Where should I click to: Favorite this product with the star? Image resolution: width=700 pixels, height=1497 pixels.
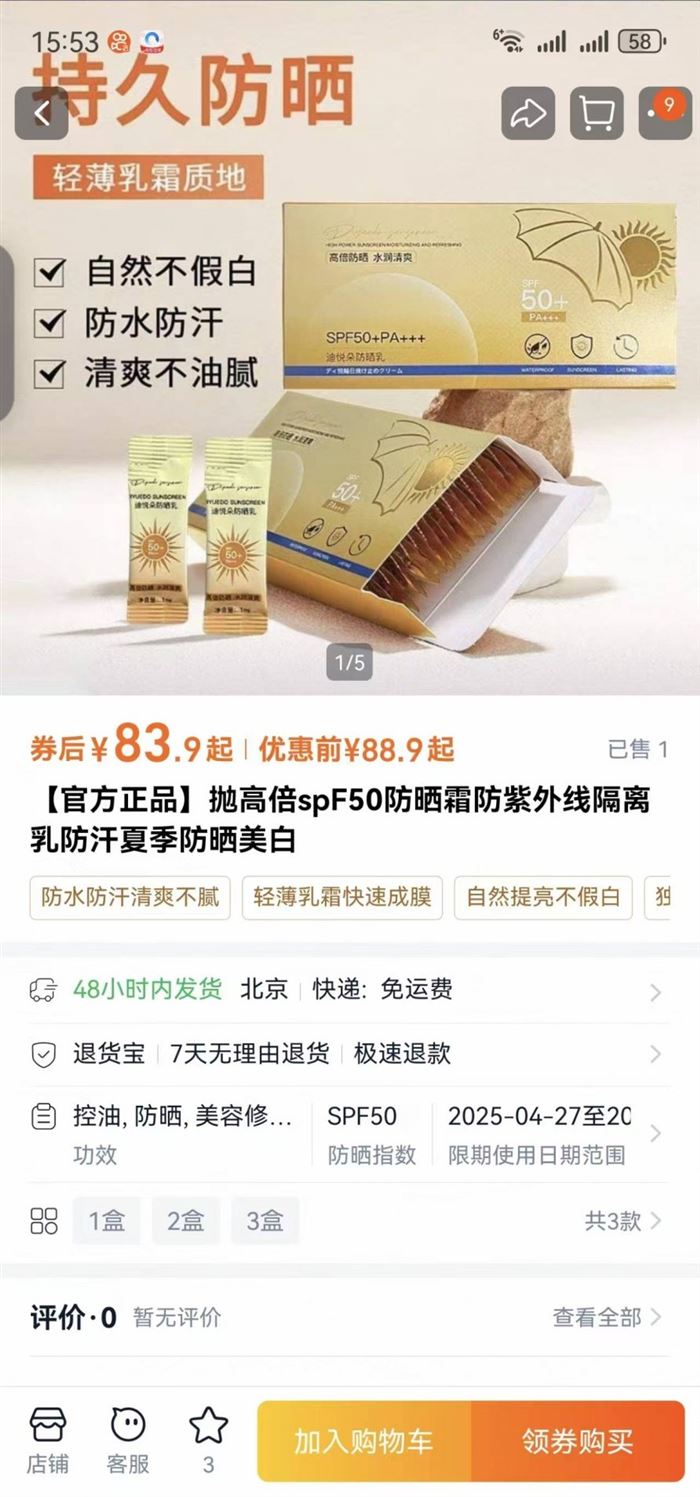[x=208, y=1440]
